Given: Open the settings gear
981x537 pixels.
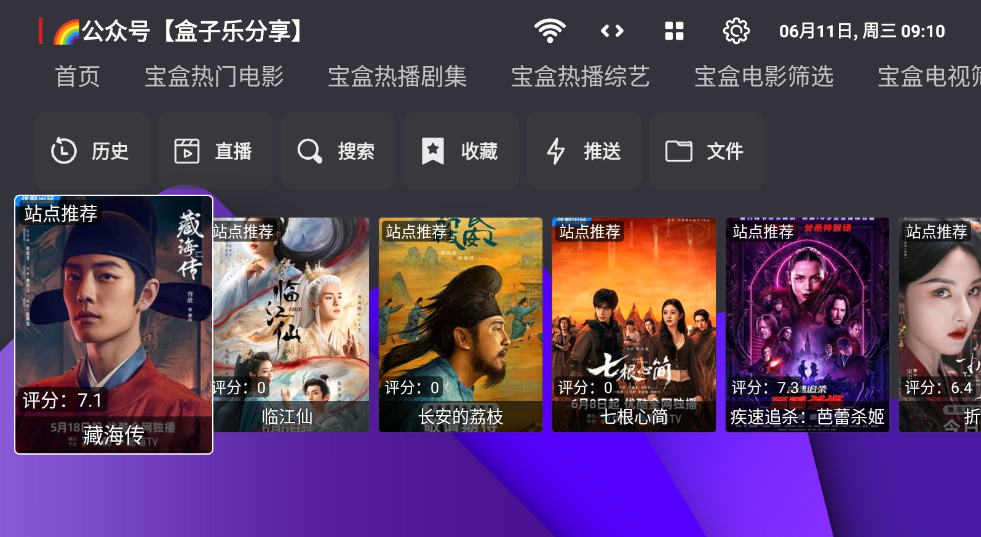Looking at the screenshot, I should pos(736,31).
